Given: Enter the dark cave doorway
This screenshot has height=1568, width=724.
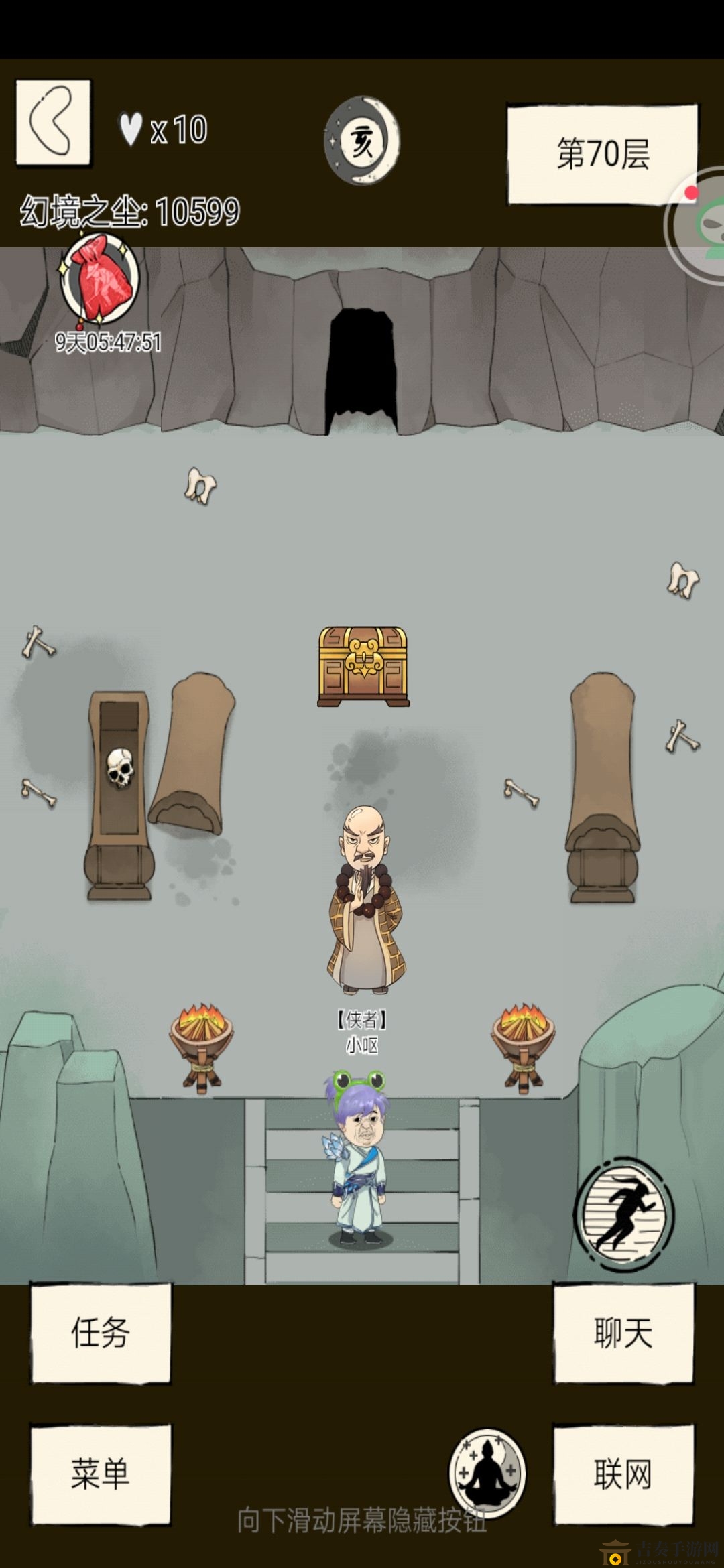Looking at the screenshot, I should (x=361, y=370).
